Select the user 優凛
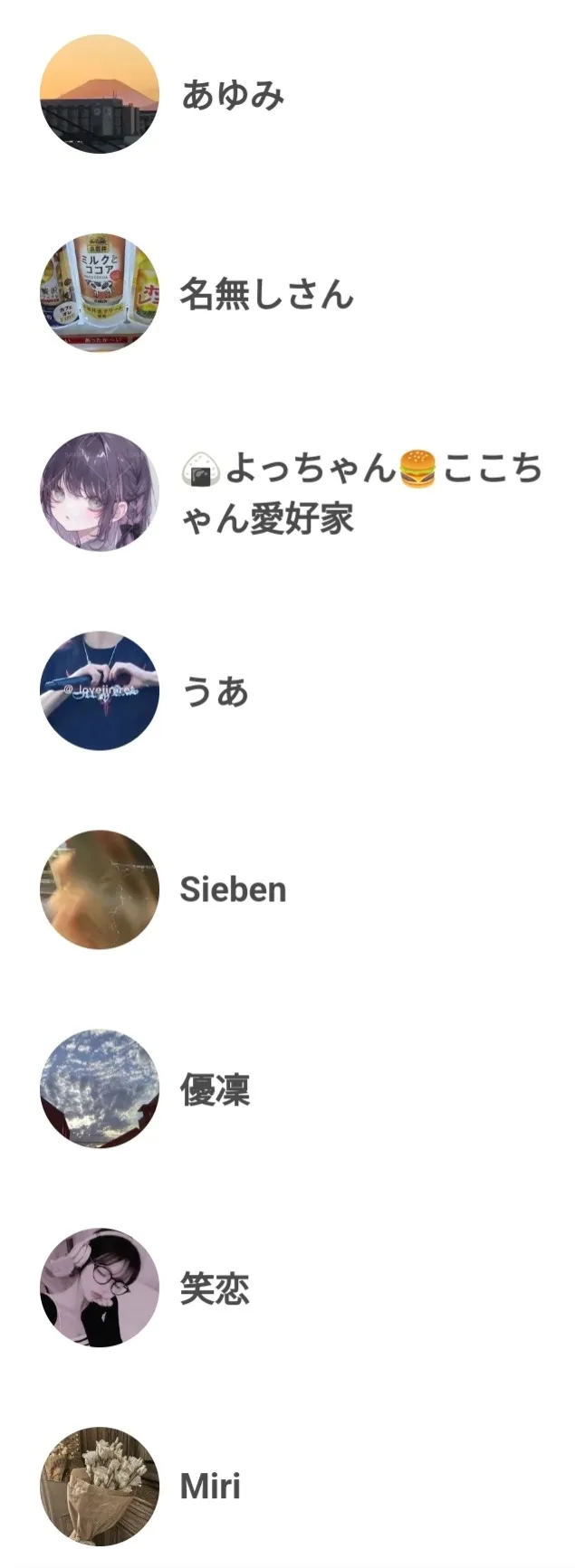575x1568 pixels. 215,1088
